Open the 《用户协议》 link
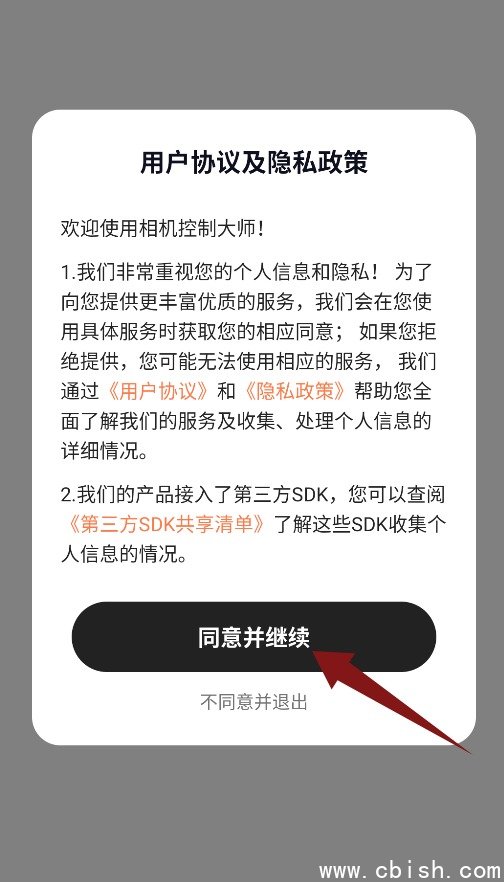The image size is (504, 882). click(158, 392)
